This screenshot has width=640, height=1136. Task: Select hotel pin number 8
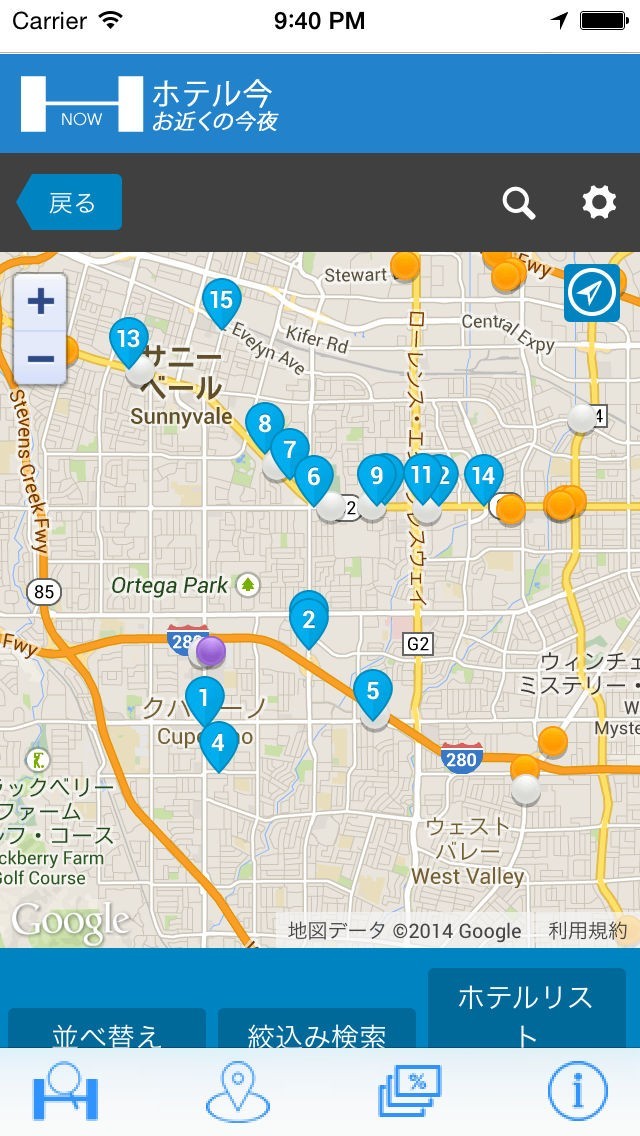[265, 426]
